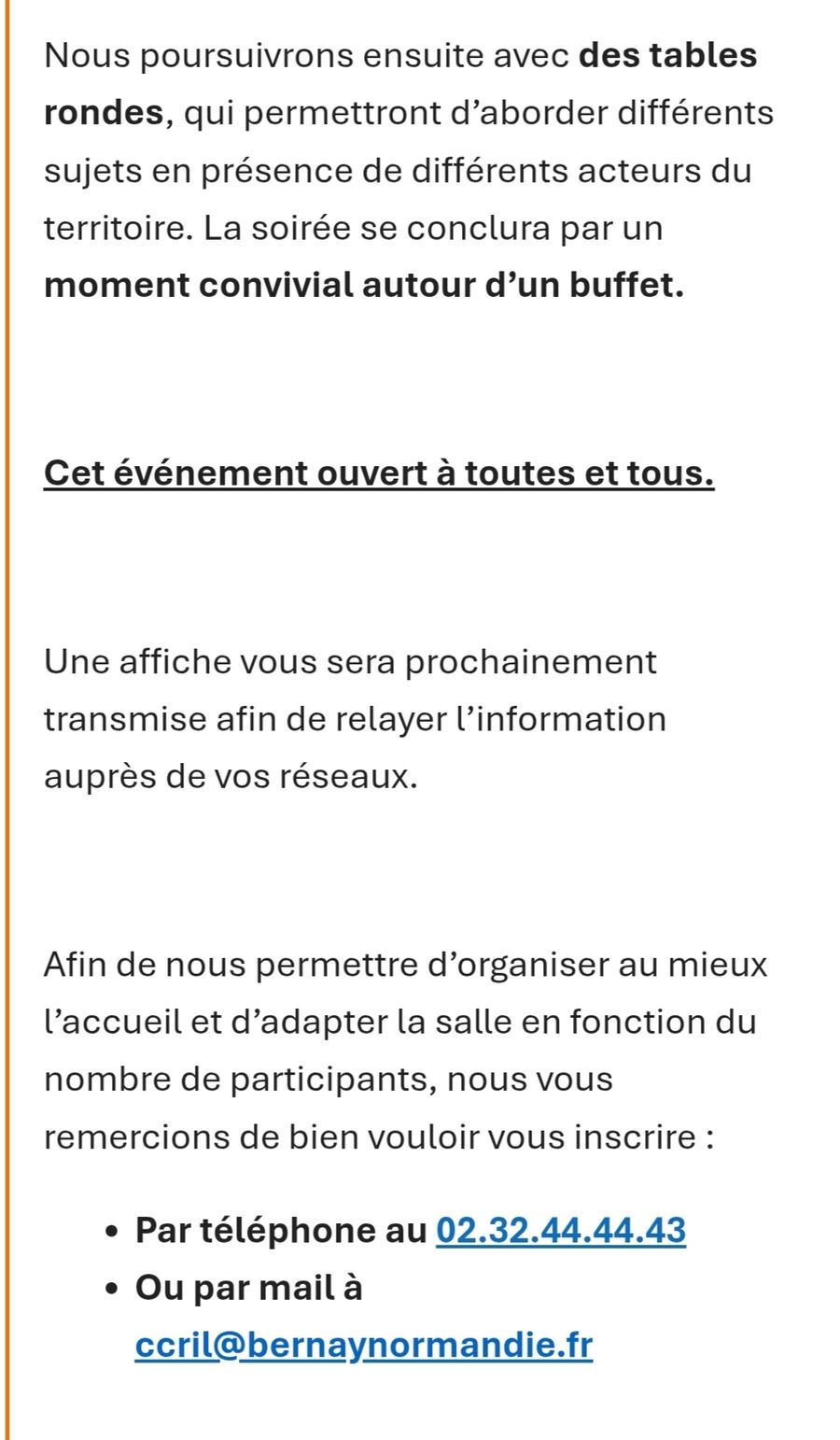Viewport: 840px width, 1440px height.
Task: Call the phone number 02.32.44.44.43
Action: point(561,1230)
